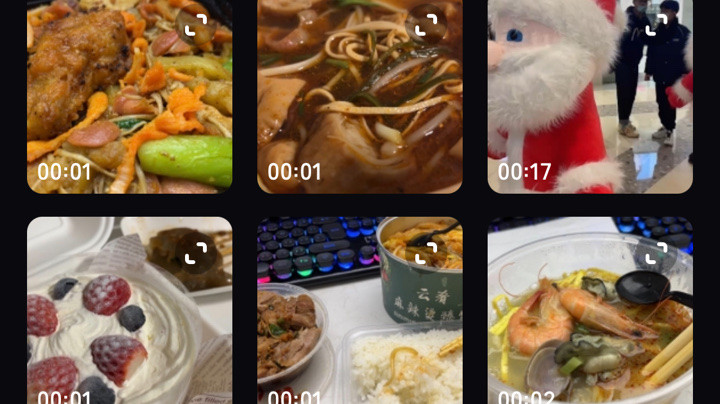Expand preview of chicken wing noodles clip

pyautogui.click(x=197, y=25)
